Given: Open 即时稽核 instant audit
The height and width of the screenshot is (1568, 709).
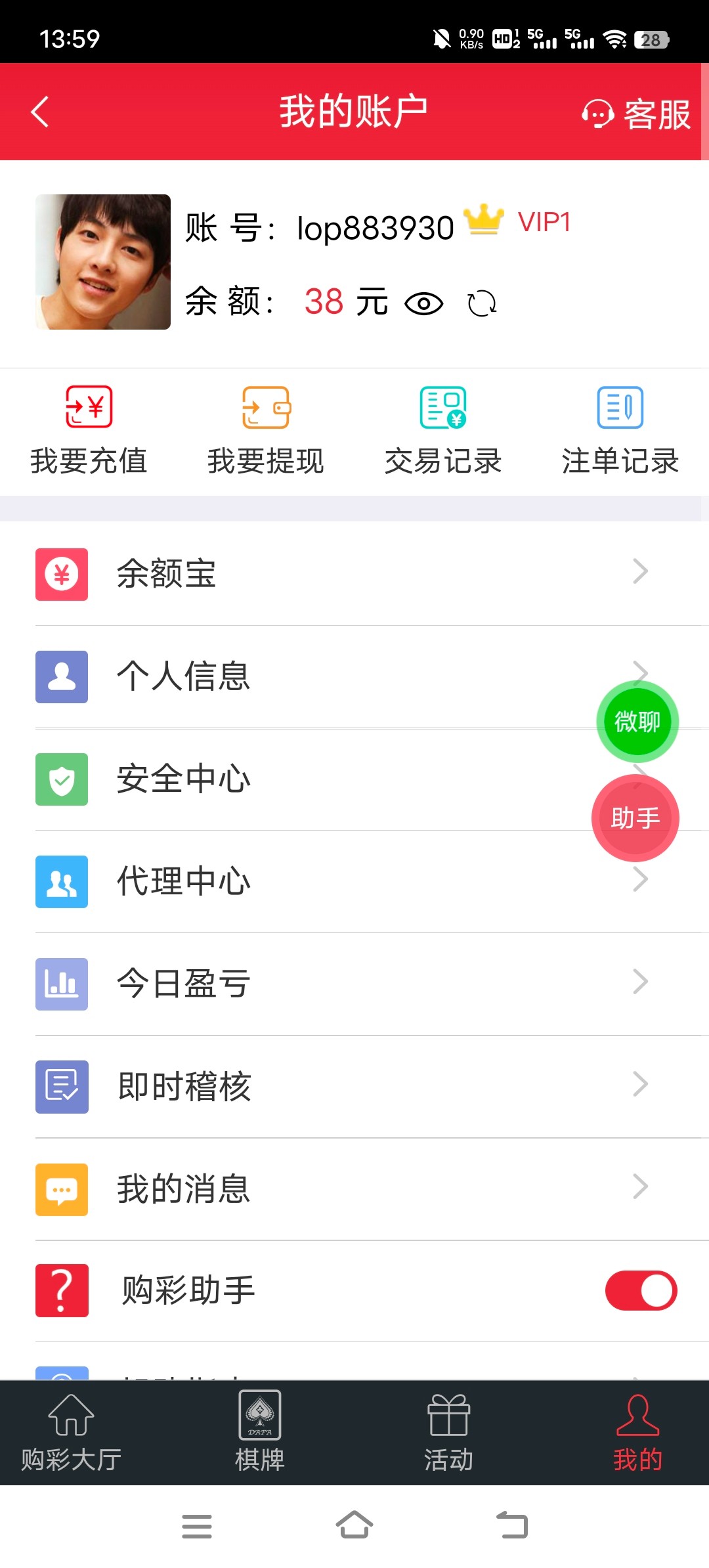Looking at the screenshot, I should (328, 1086).
